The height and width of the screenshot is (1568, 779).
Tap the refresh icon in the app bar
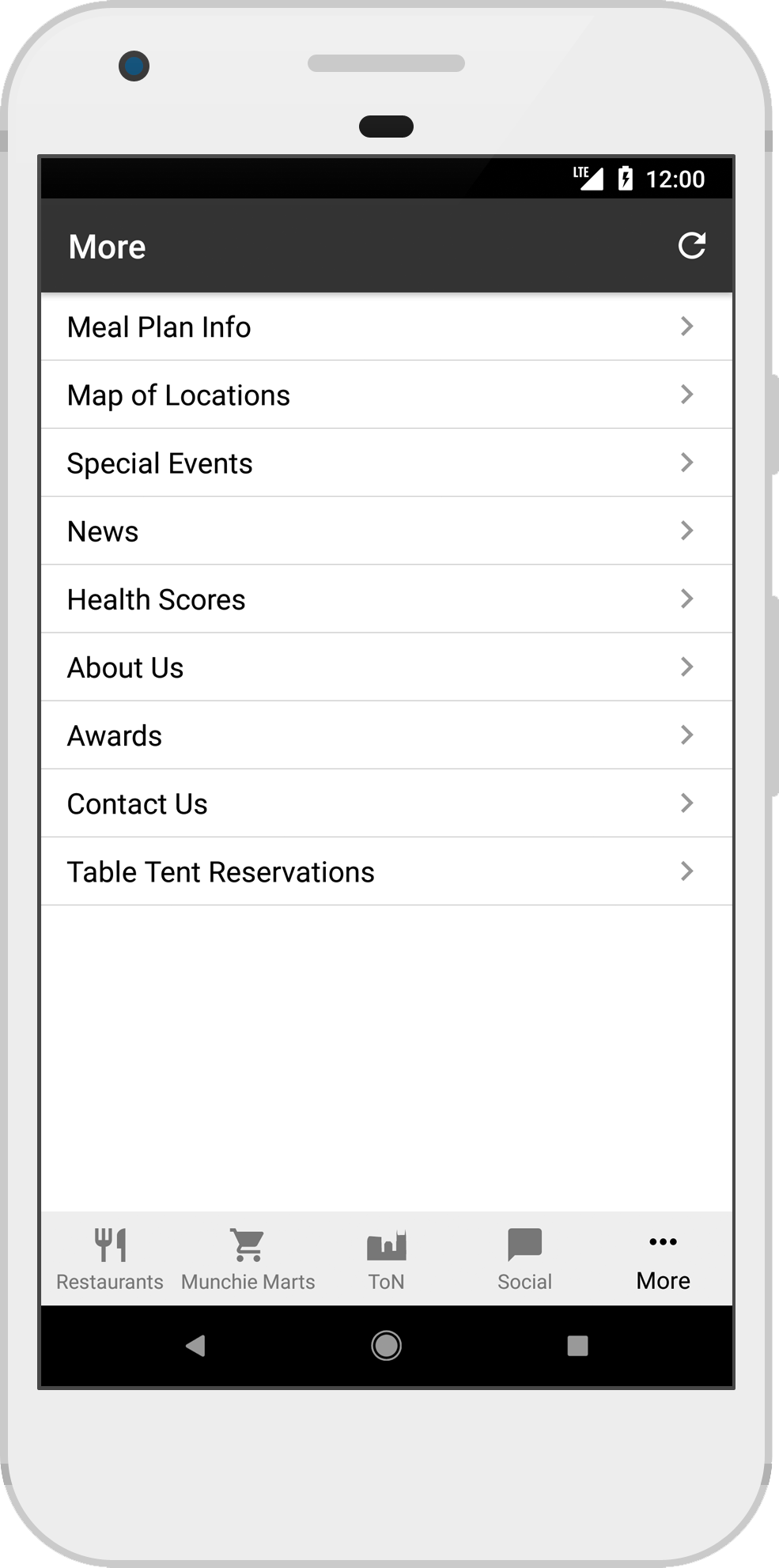tap(692, 246)
